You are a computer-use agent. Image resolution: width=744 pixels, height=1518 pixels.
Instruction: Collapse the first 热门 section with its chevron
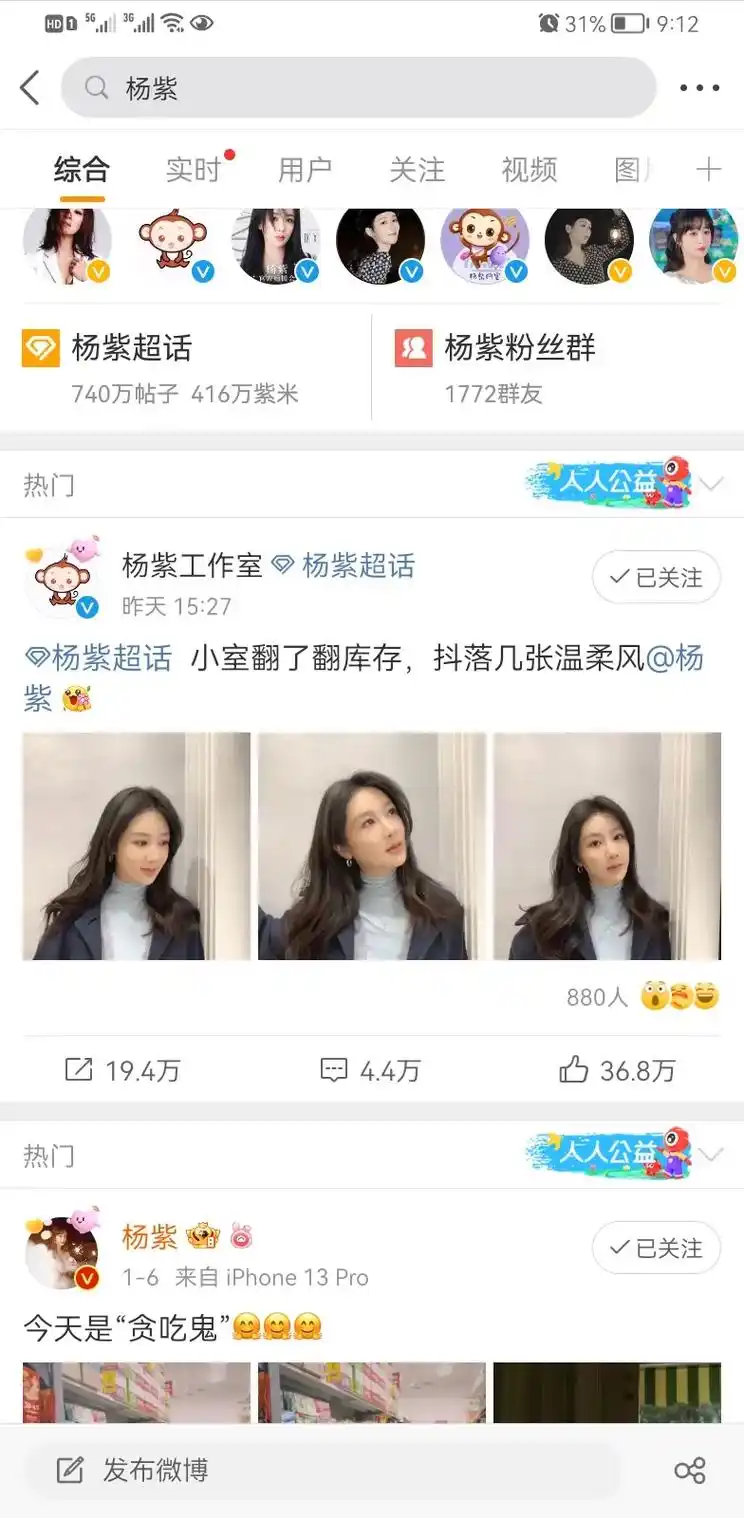(x=711, y=484)
